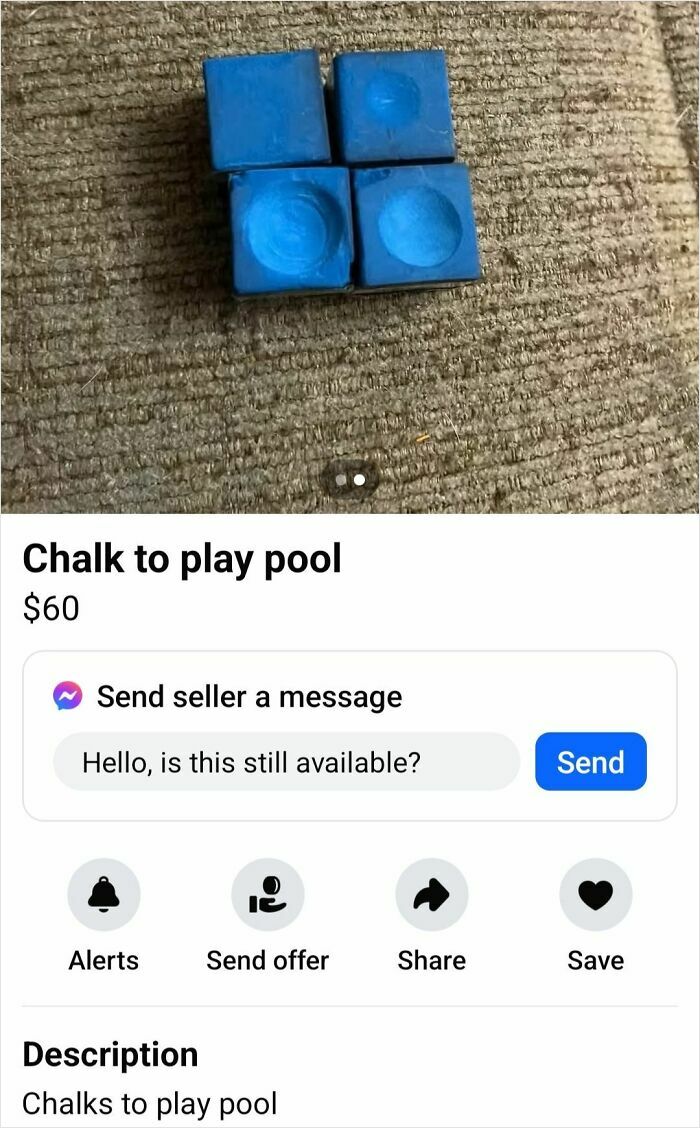
Task: Send offer to the seller
Action: tap(267, 896)
